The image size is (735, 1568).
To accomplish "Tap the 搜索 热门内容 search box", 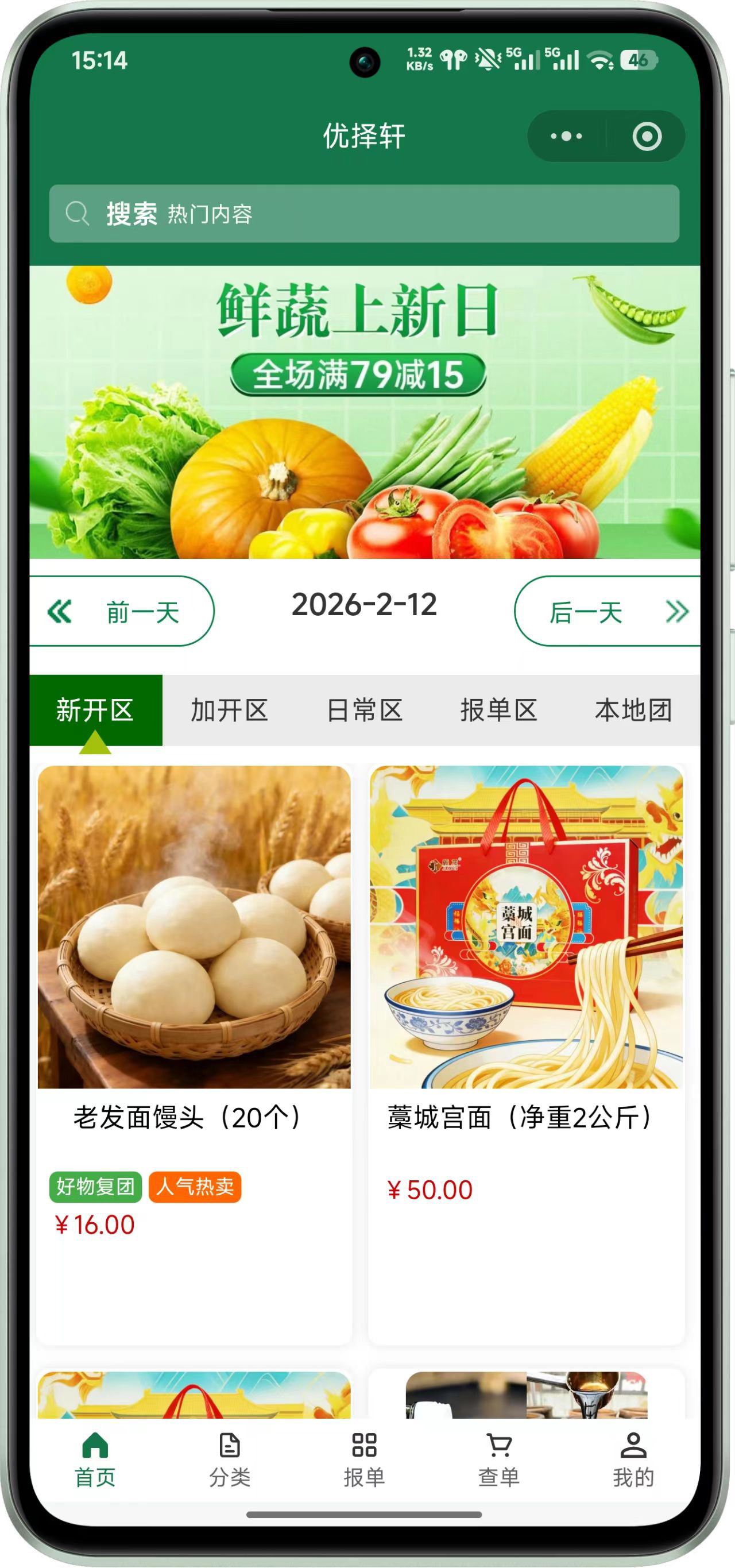I will point(364,214).
